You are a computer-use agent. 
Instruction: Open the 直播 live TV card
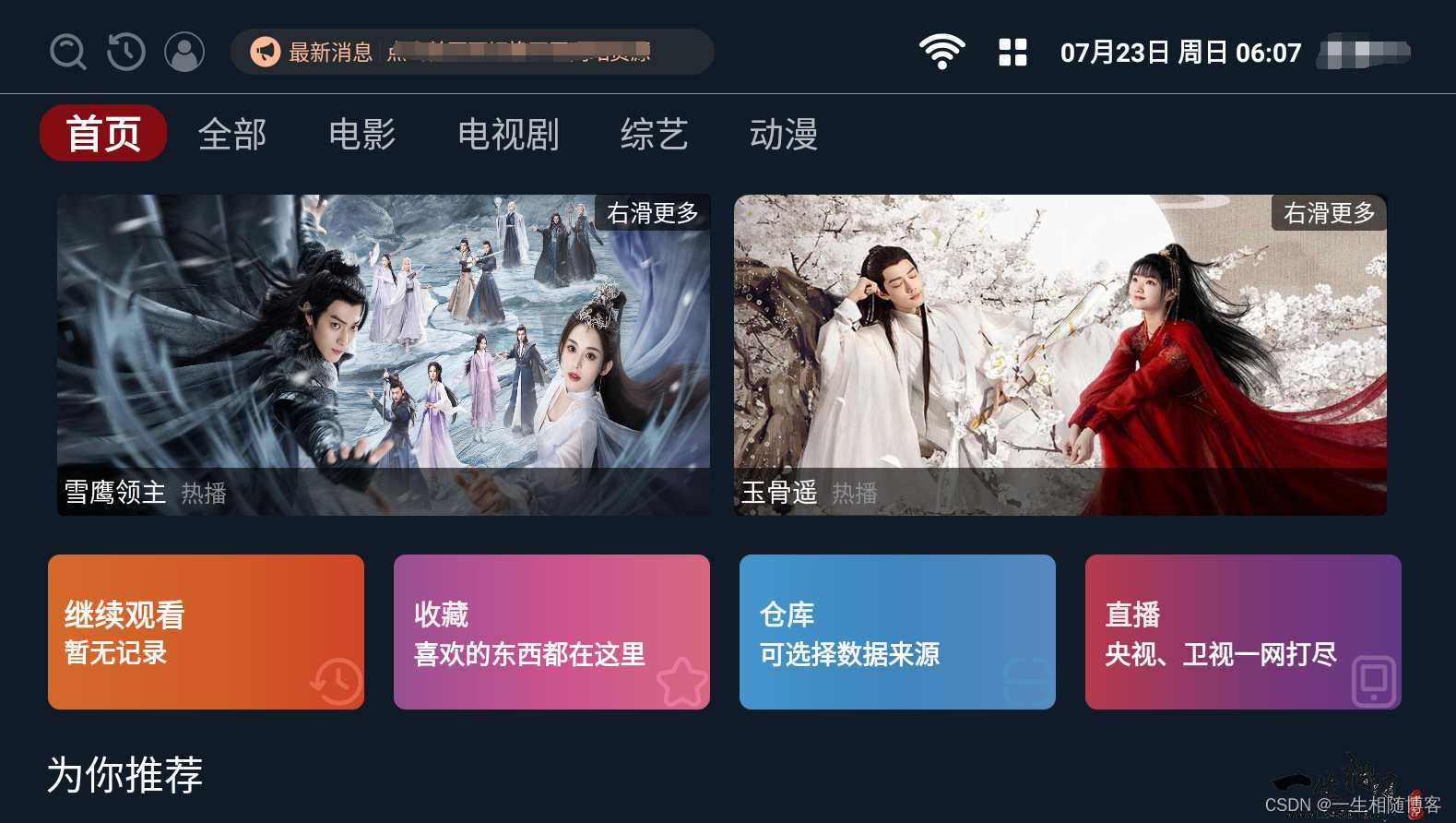click(1243, 632)
